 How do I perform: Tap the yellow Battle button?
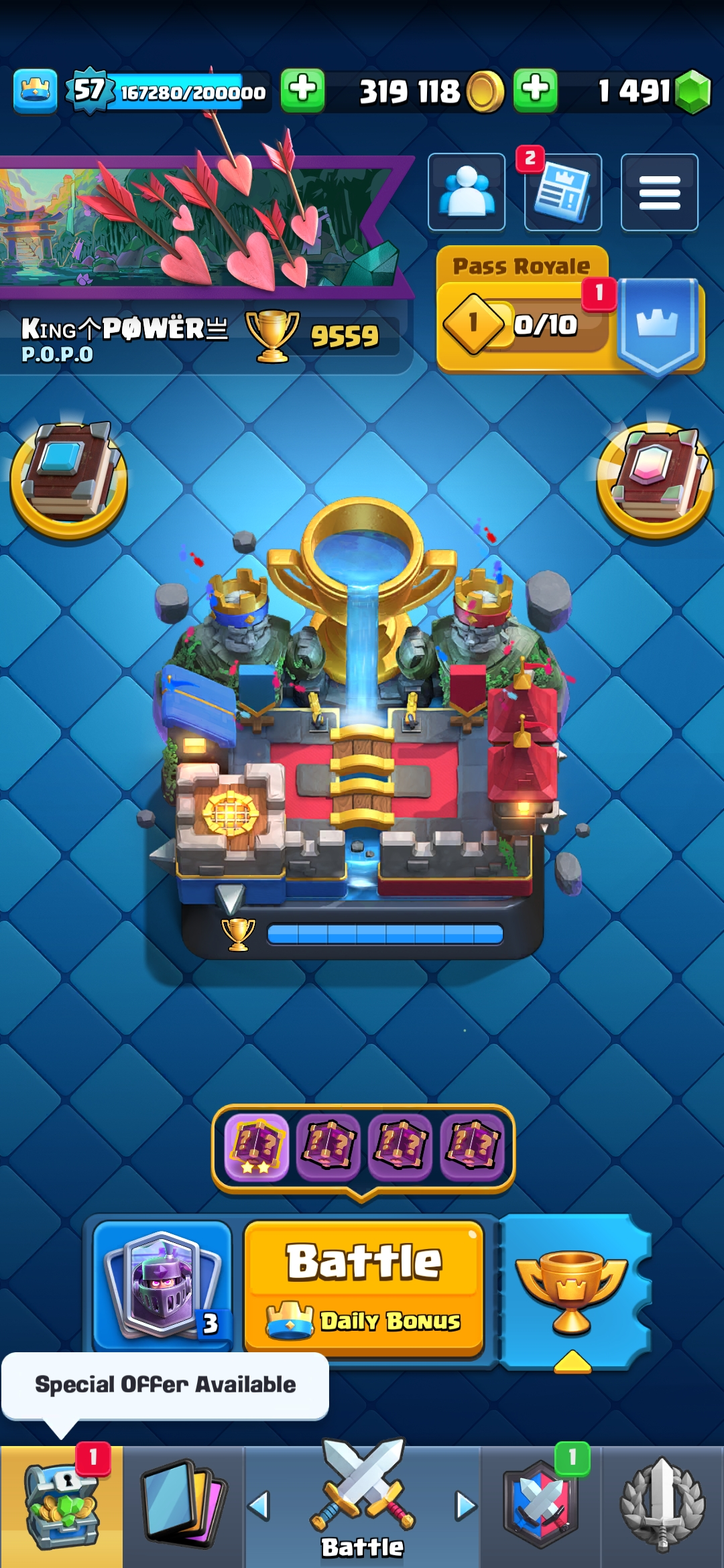pyautogui.click(x=363, y=1287)
